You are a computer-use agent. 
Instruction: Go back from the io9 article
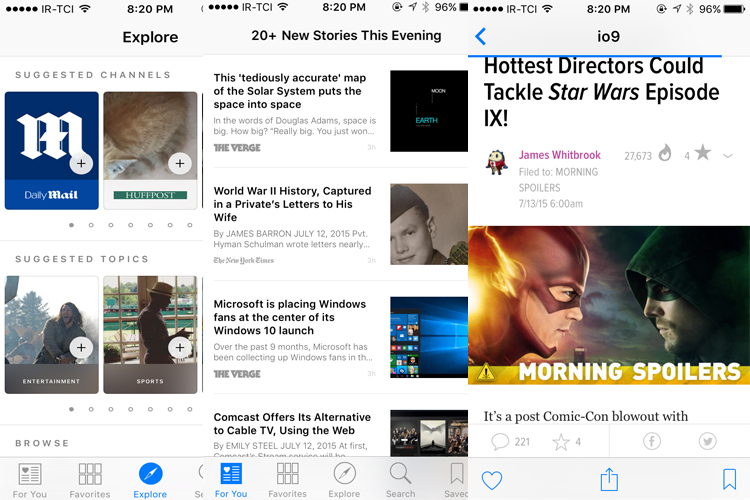pyautogui.click(x=481, y=36)
